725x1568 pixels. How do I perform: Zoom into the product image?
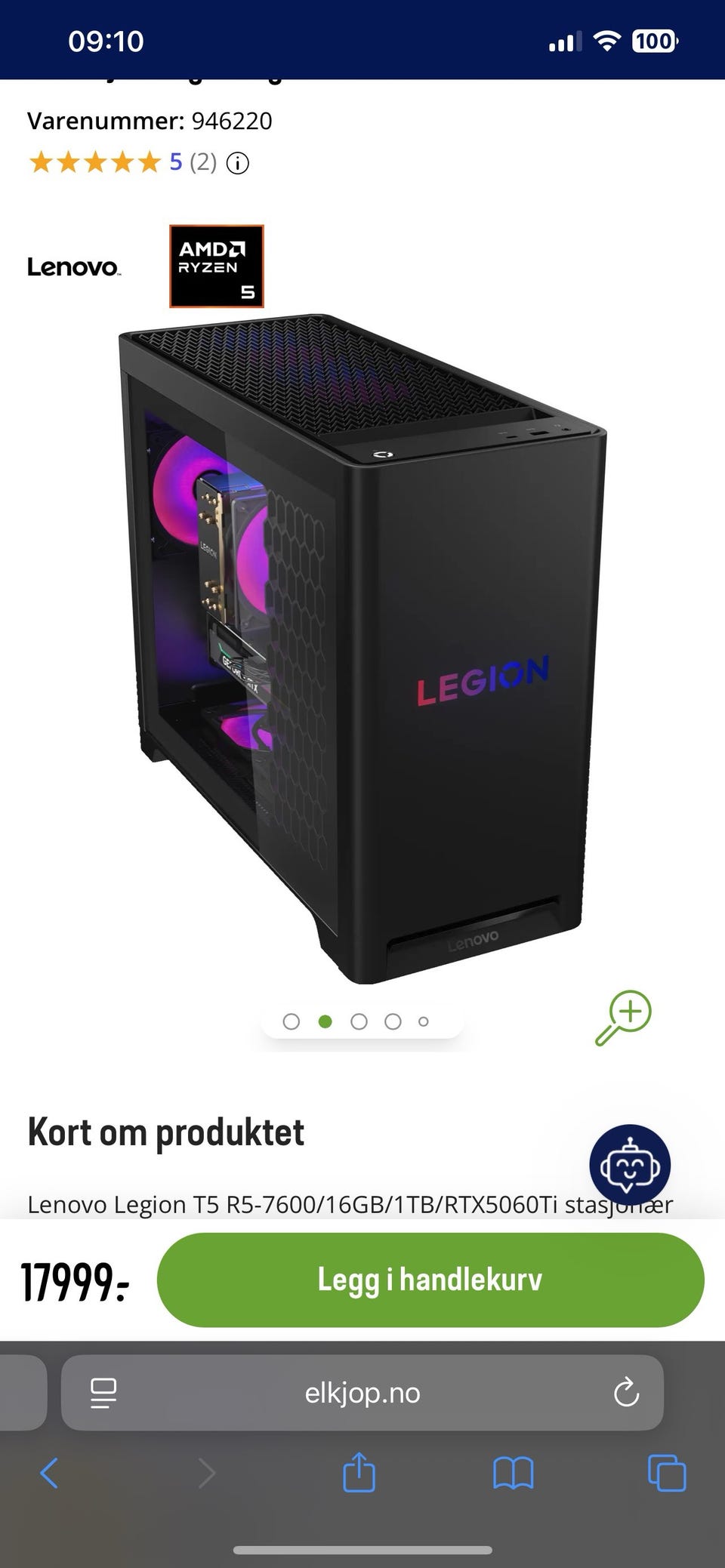point(623,1017)
